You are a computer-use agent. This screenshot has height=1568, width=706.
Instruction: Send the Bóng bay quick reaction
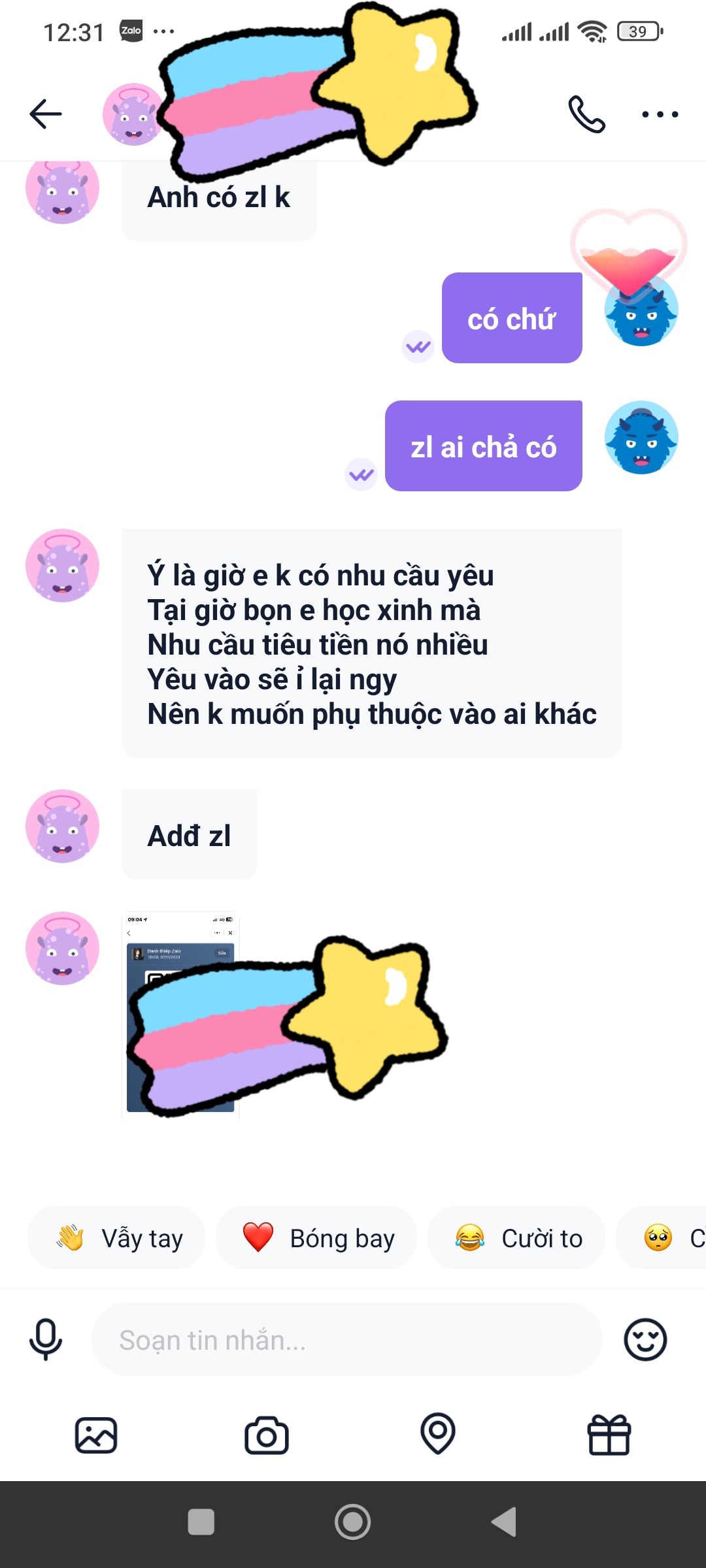[x=316, y=1238]
